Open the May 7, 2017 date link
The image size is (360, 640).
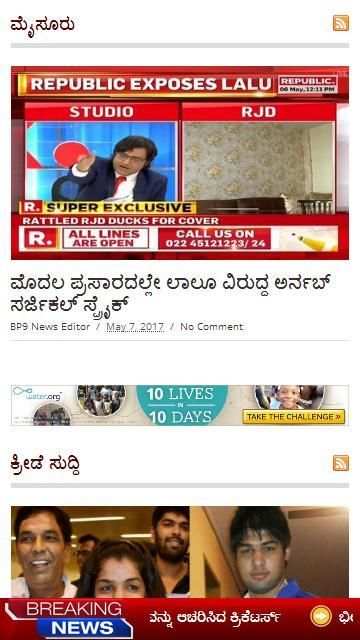135,327
